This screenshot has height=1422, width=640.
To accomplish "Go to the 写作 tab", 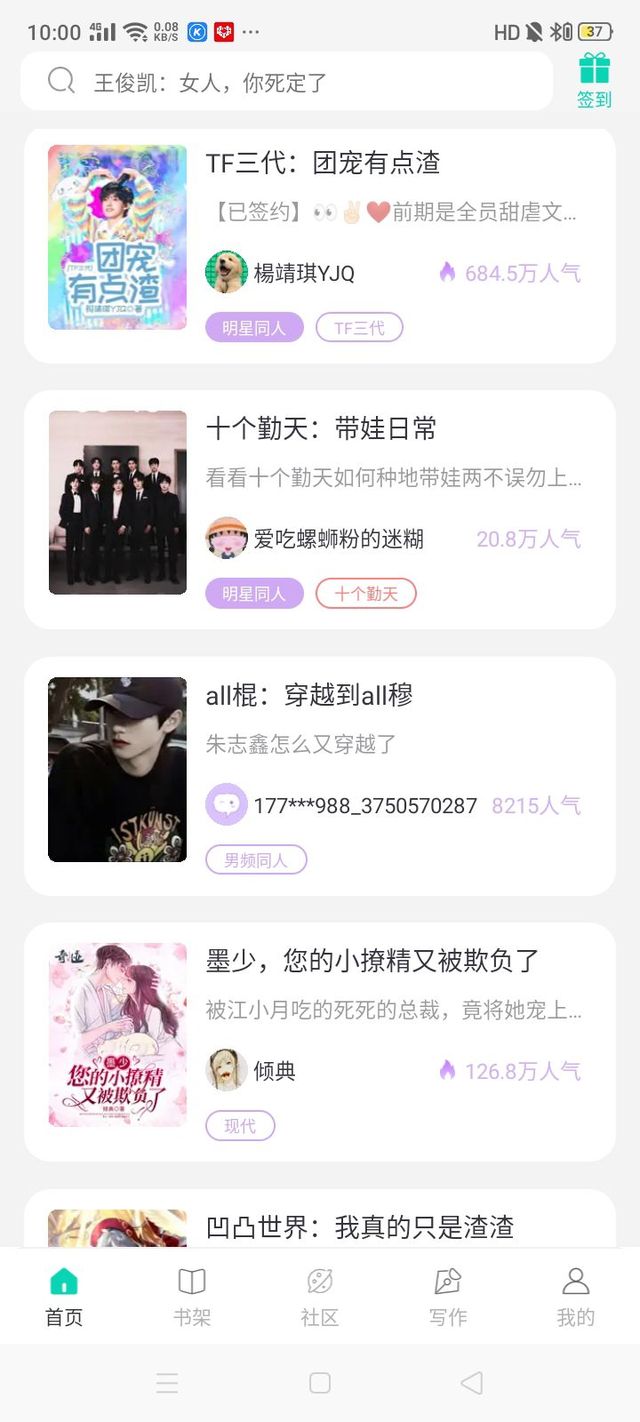I will coord(448,1296).
